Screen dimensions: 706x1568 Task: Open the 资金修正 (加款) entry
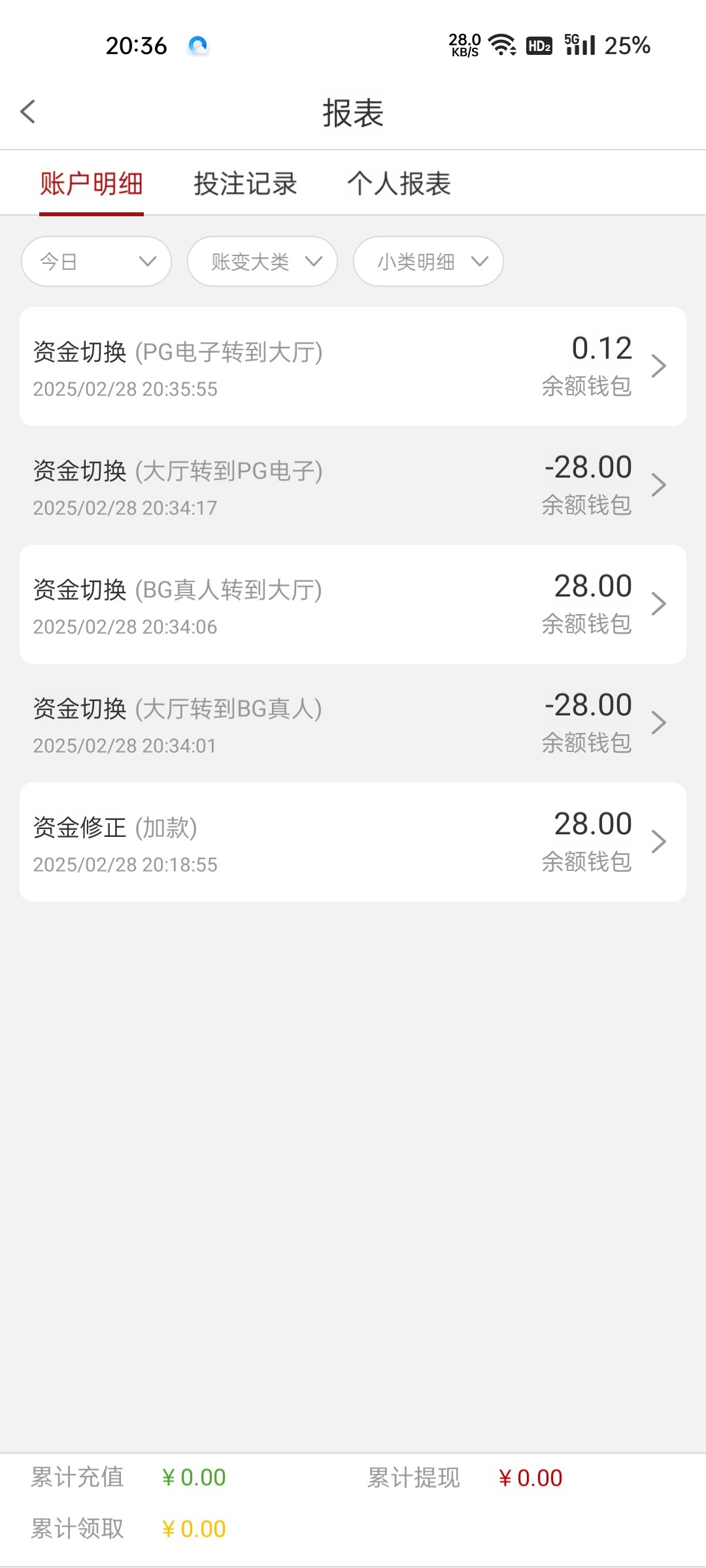pos(353,842)
